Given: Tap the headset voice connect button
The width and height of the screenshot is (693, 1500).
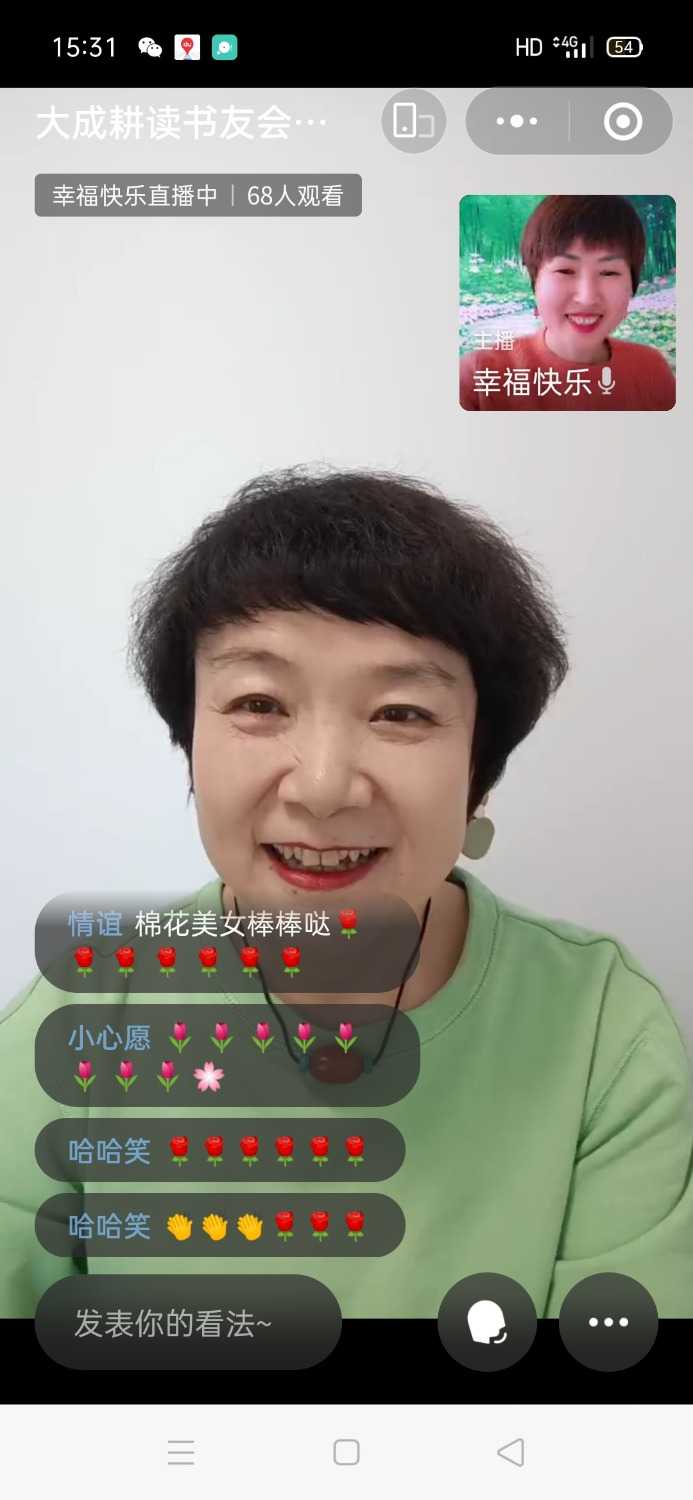Looking at the screenshot, I should 487,1322.
